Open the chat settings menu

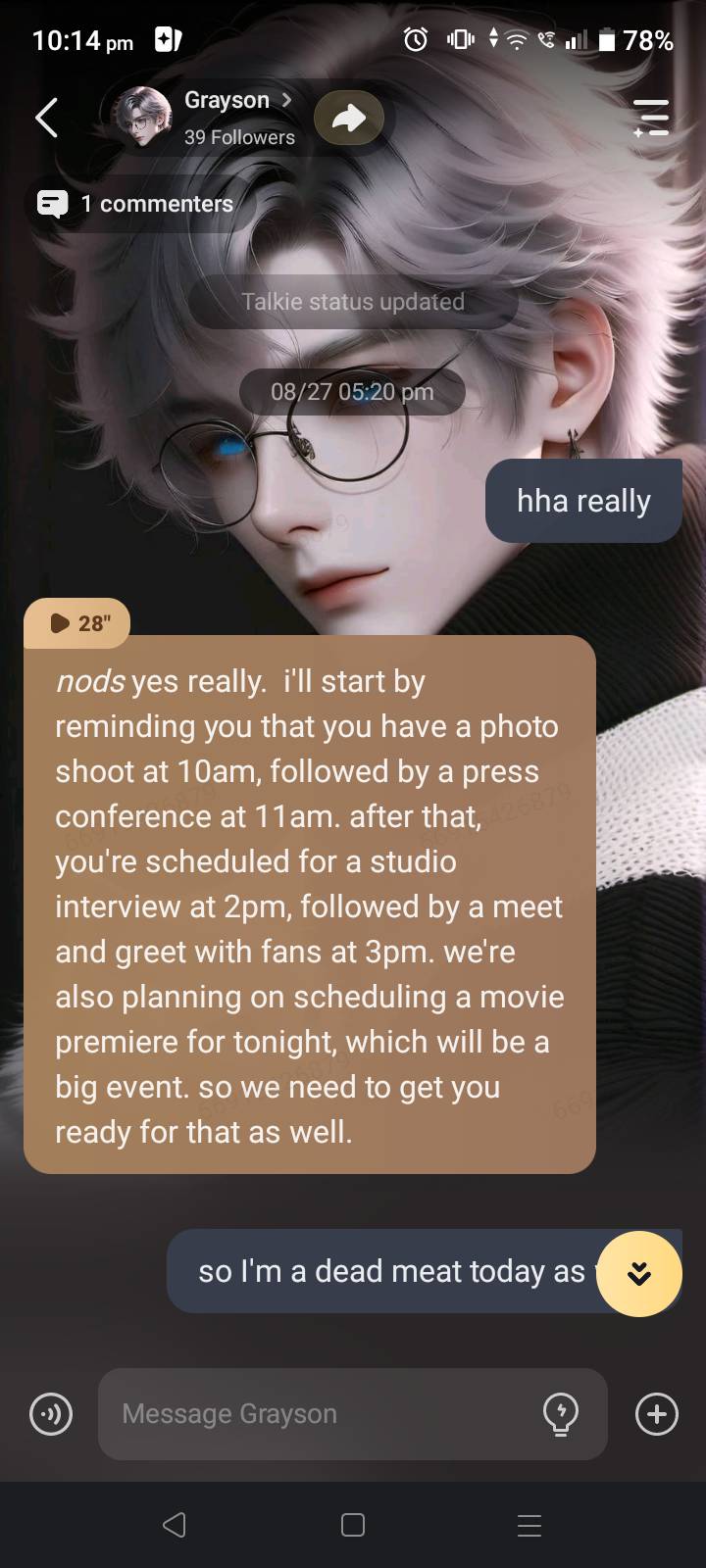click(650, 118)
